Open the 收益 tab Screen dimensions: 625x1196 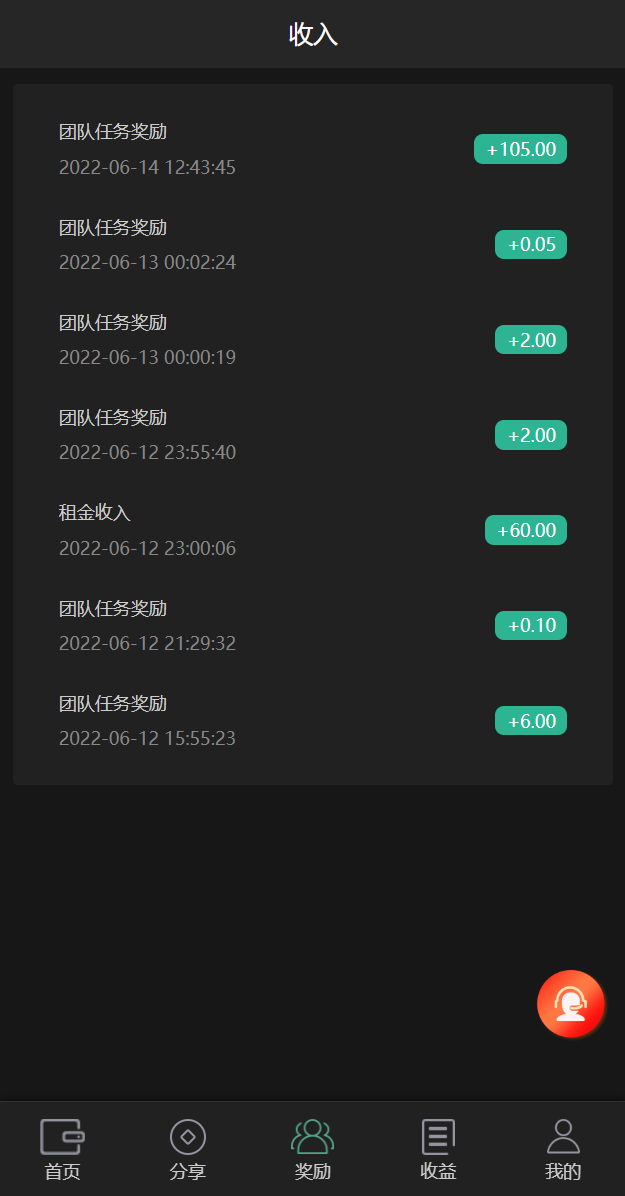[438, 1149]
